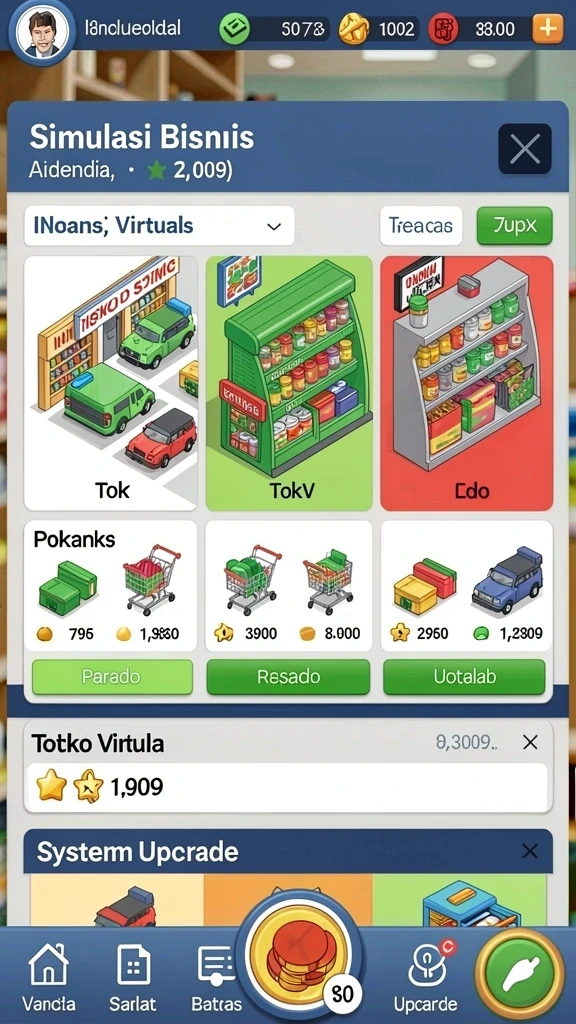This screenshot has width=576, height=1024.
Task: Expand the INoans; Virtuals dropdown
Action: pyautogui.click(x=159, y=226)
